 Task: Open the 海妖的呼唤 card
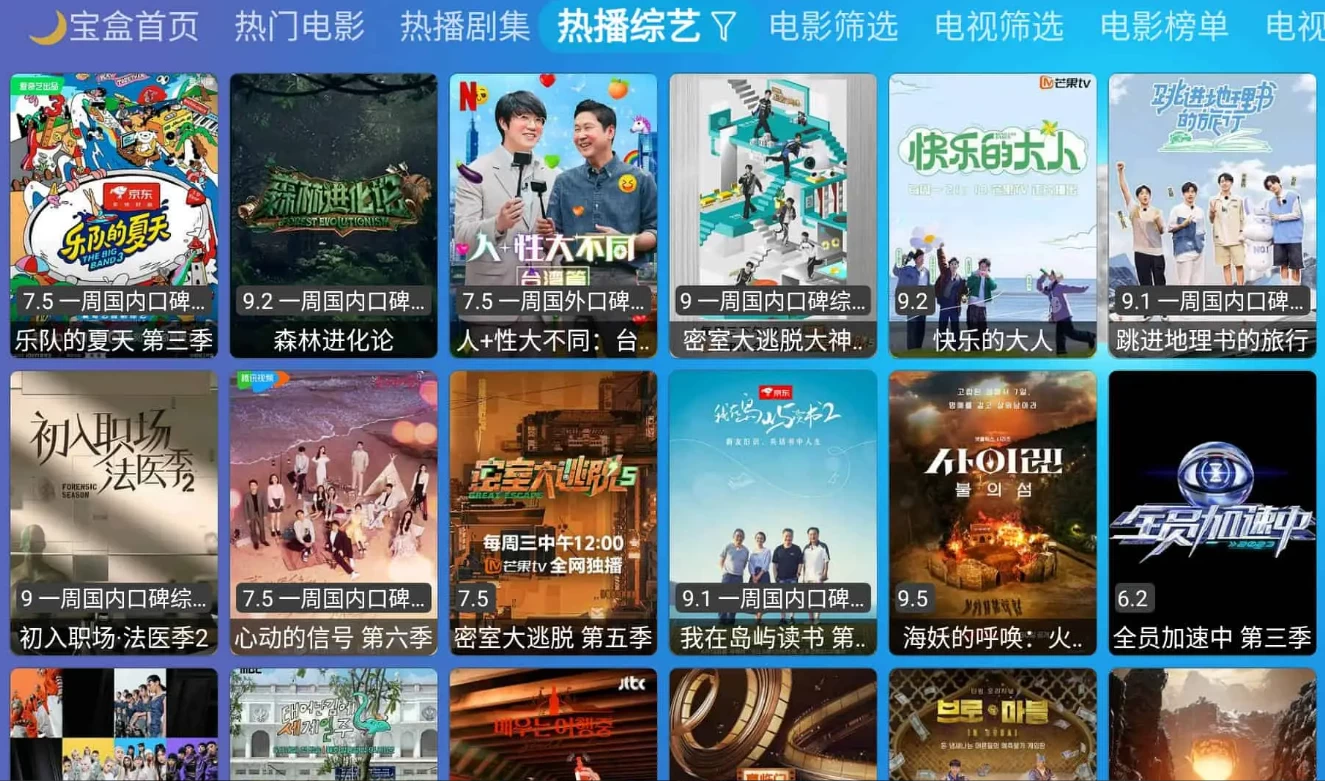992,512
